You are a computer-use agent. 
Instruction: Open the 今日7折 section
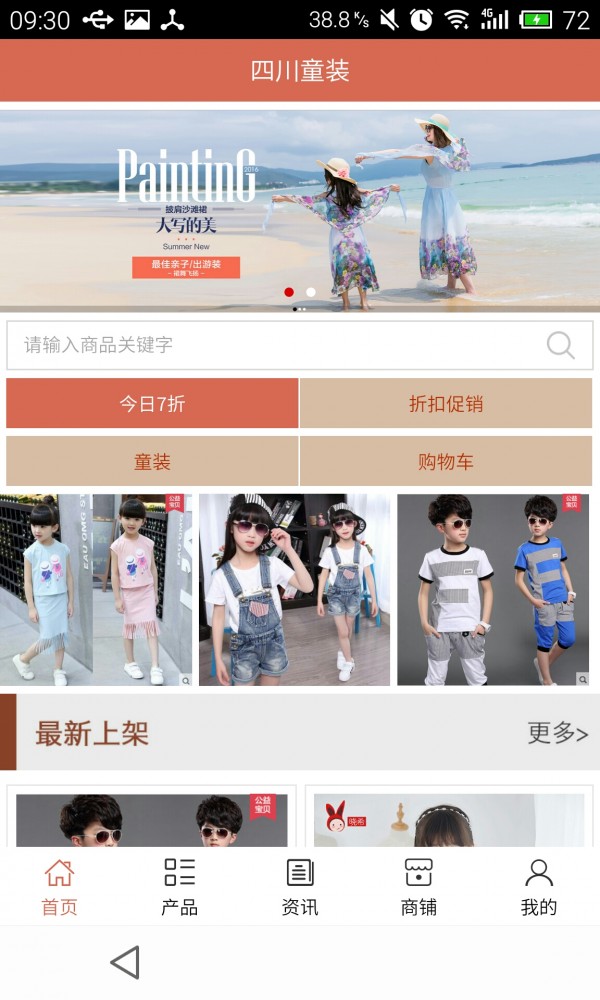(152, 404)
